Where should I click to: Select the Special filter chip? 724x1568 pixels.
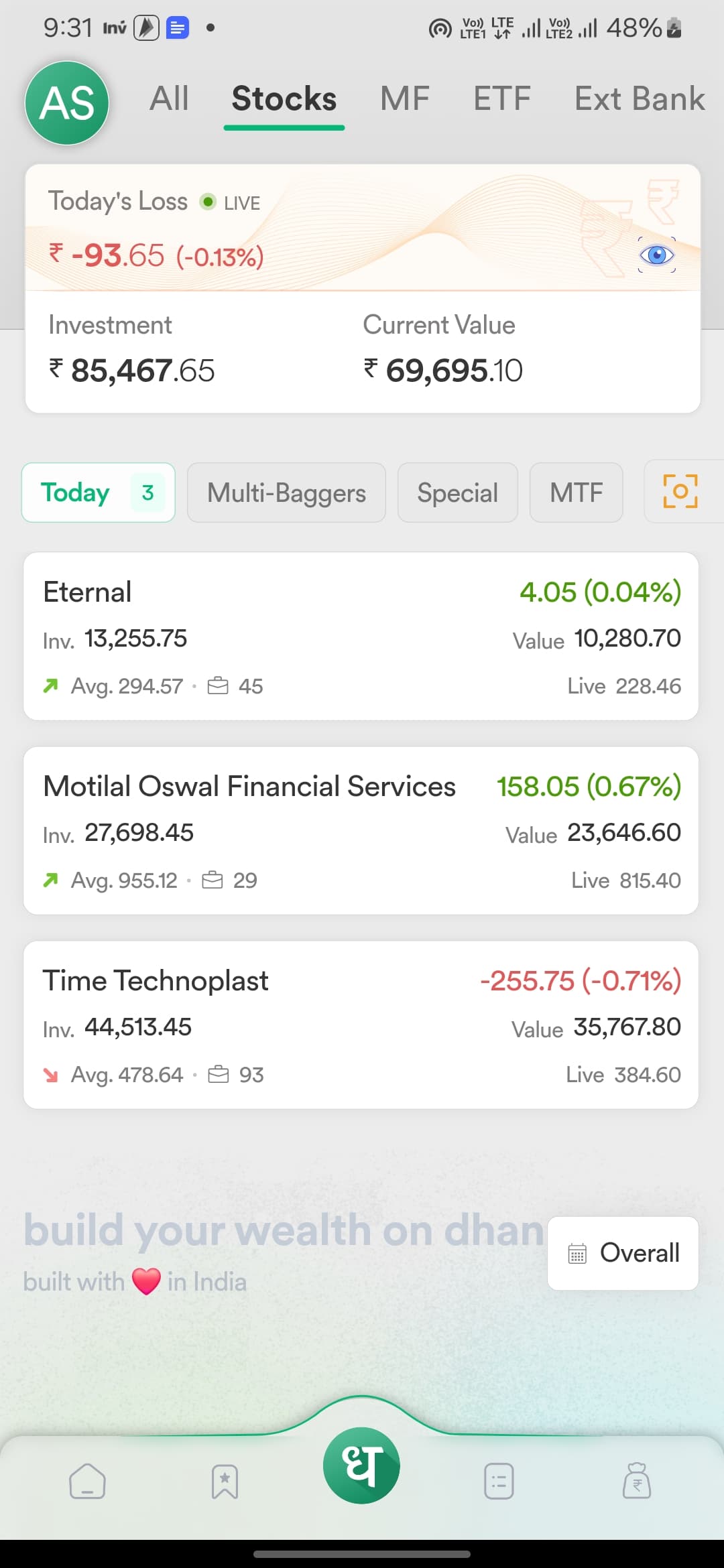coord(458,493)
